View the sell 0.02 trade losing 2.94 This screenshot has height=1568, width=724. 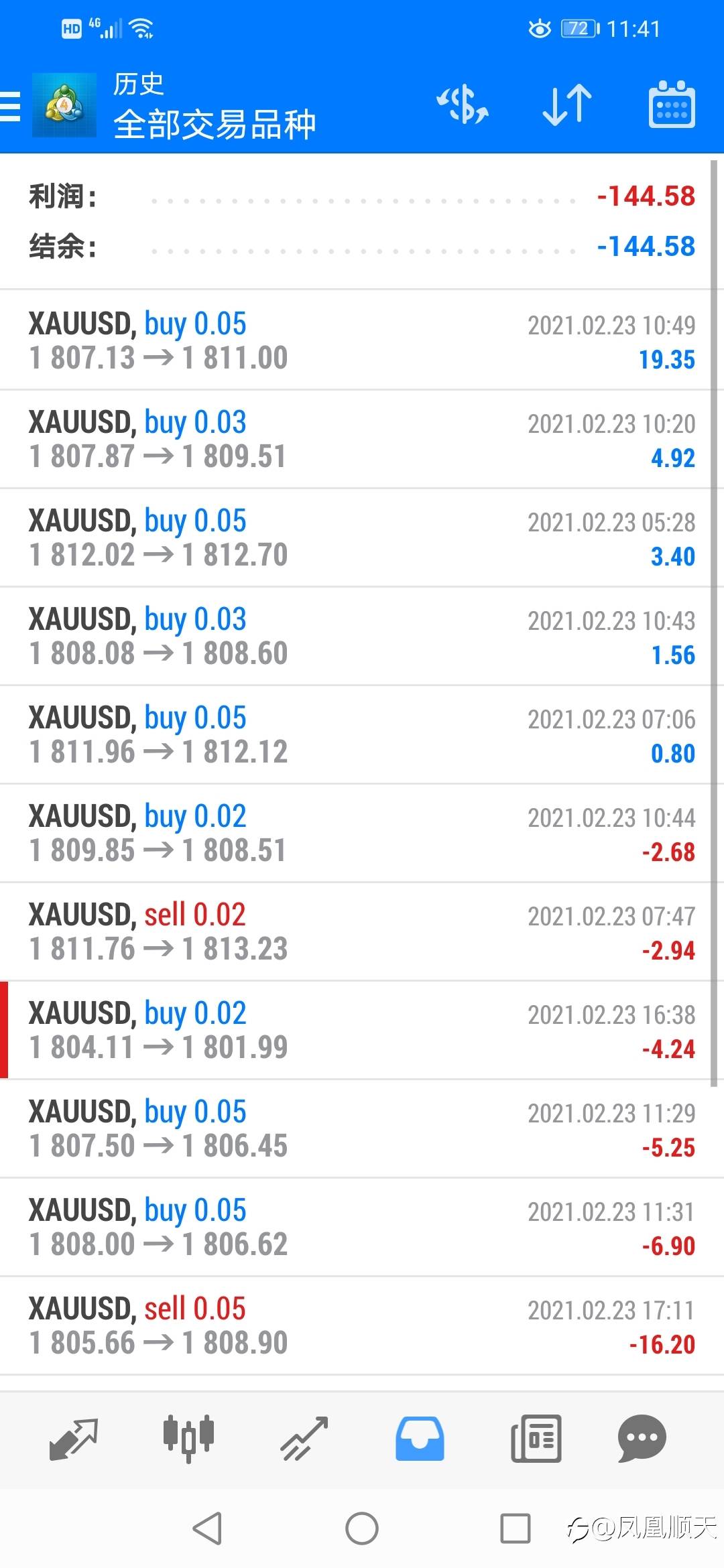pos(362,931)
